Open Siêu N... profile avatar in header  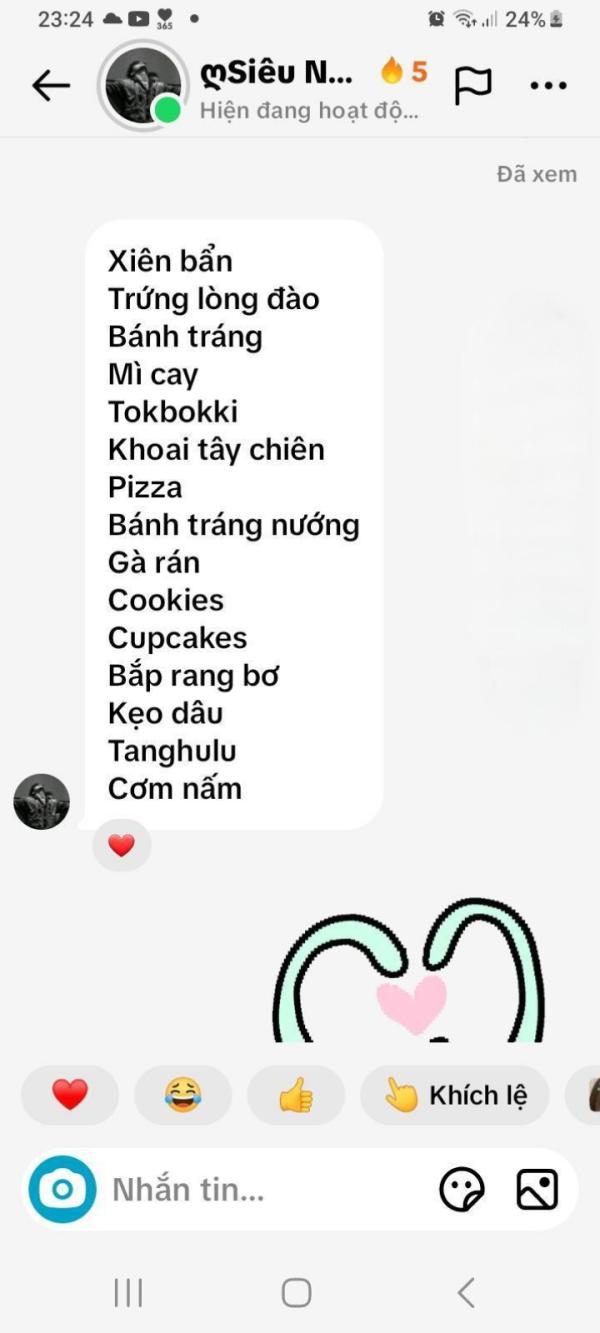[143, 86]
